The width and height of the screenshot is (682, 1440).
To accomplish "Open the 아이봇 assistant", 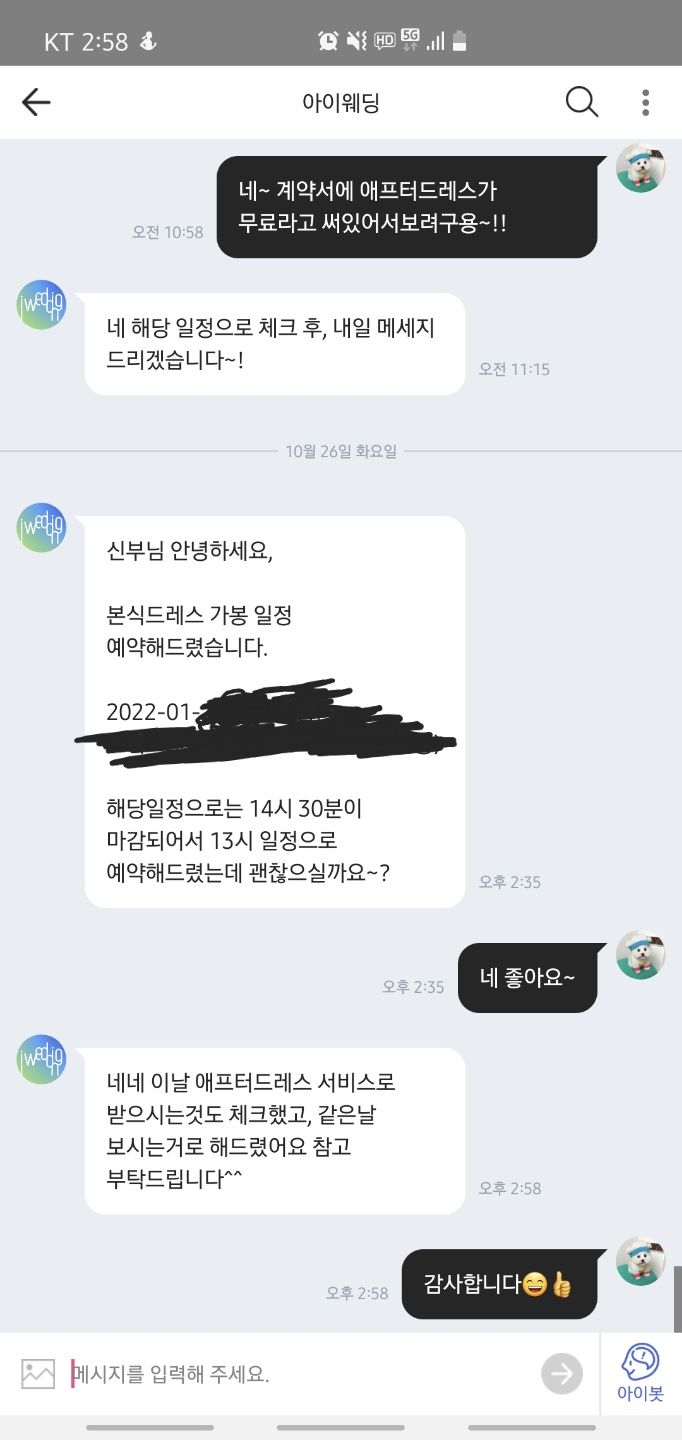I will click(x=640, y=1374).
